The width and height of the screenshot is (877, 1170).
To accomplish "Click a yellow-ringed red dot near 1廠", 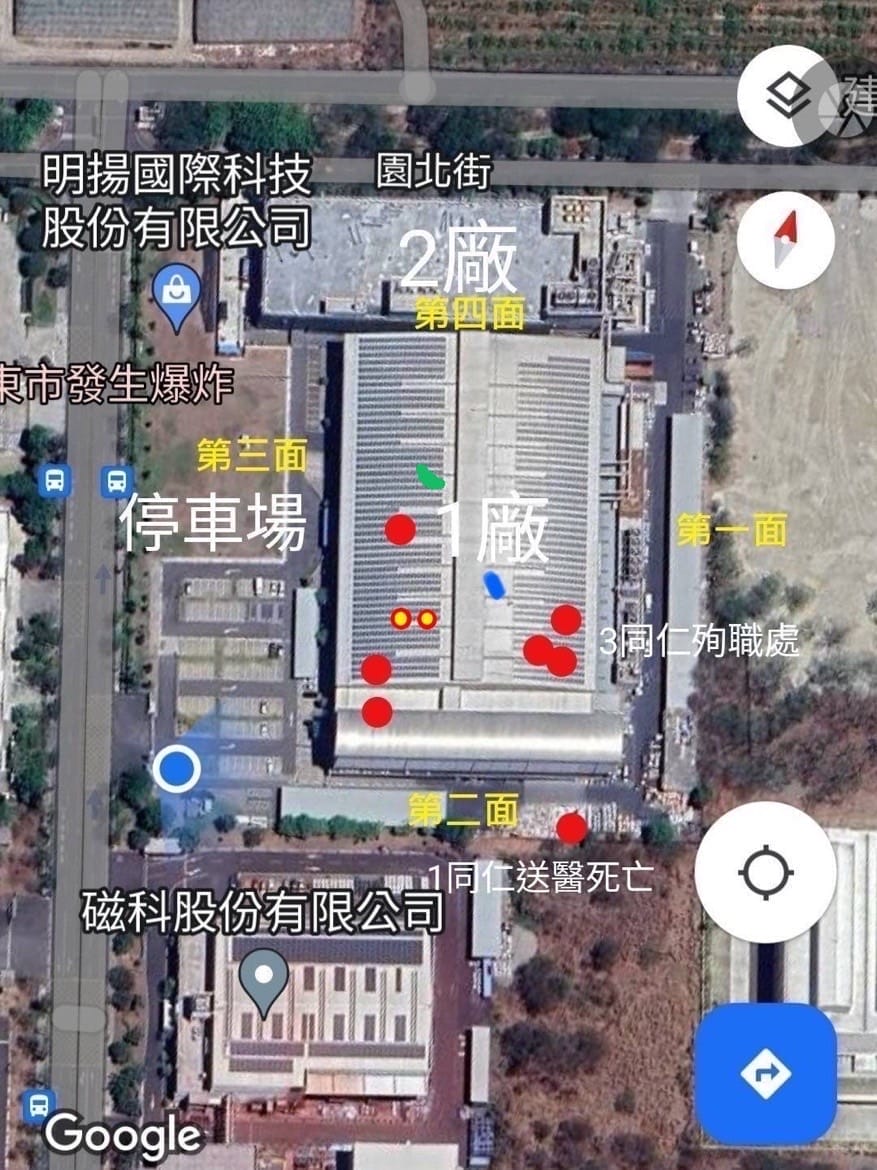I will 402,620.
